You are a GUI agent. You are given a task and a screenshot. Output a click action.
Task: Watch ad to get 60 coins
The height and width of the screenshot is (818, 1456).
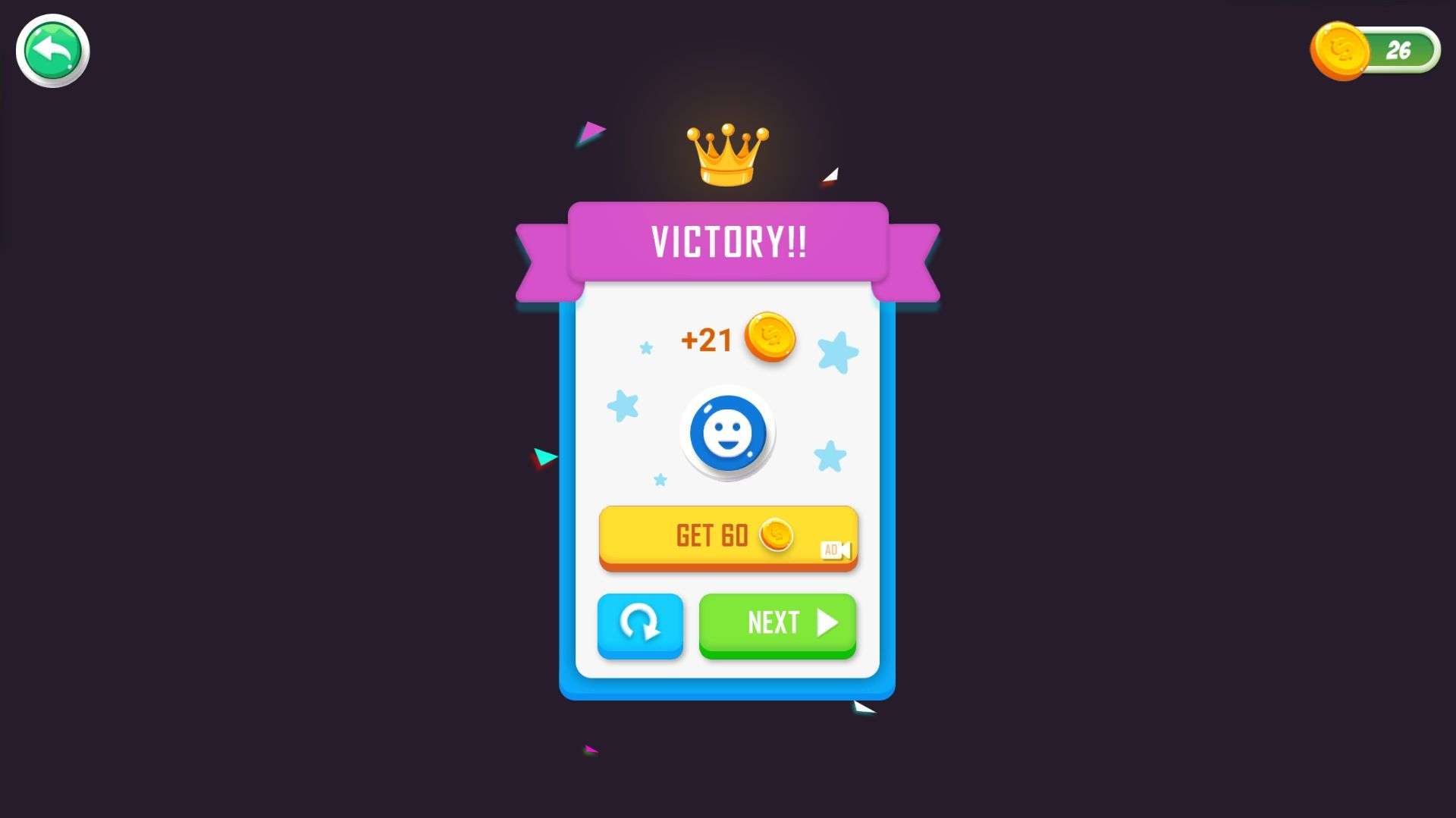[728, 536]
